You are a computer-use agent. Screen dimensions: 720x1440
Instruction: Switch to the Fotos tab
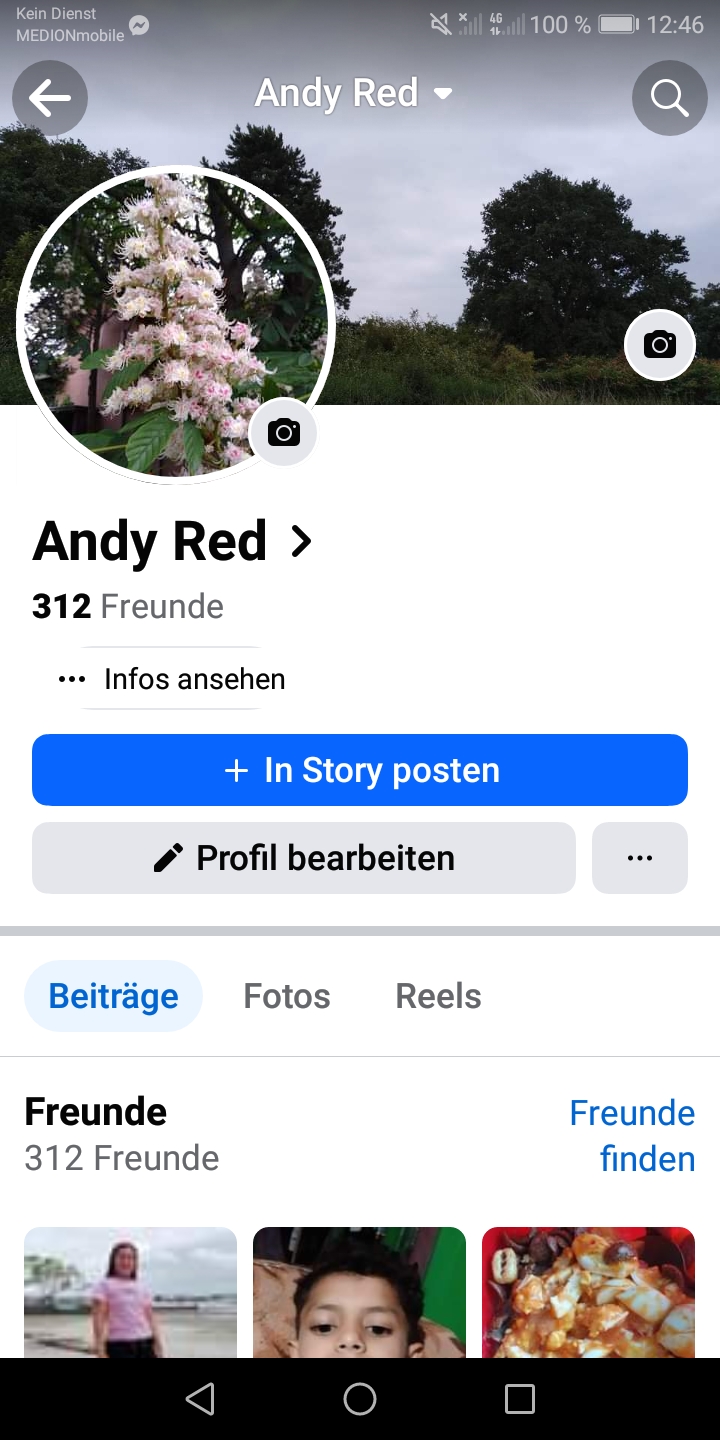[287, 996]
